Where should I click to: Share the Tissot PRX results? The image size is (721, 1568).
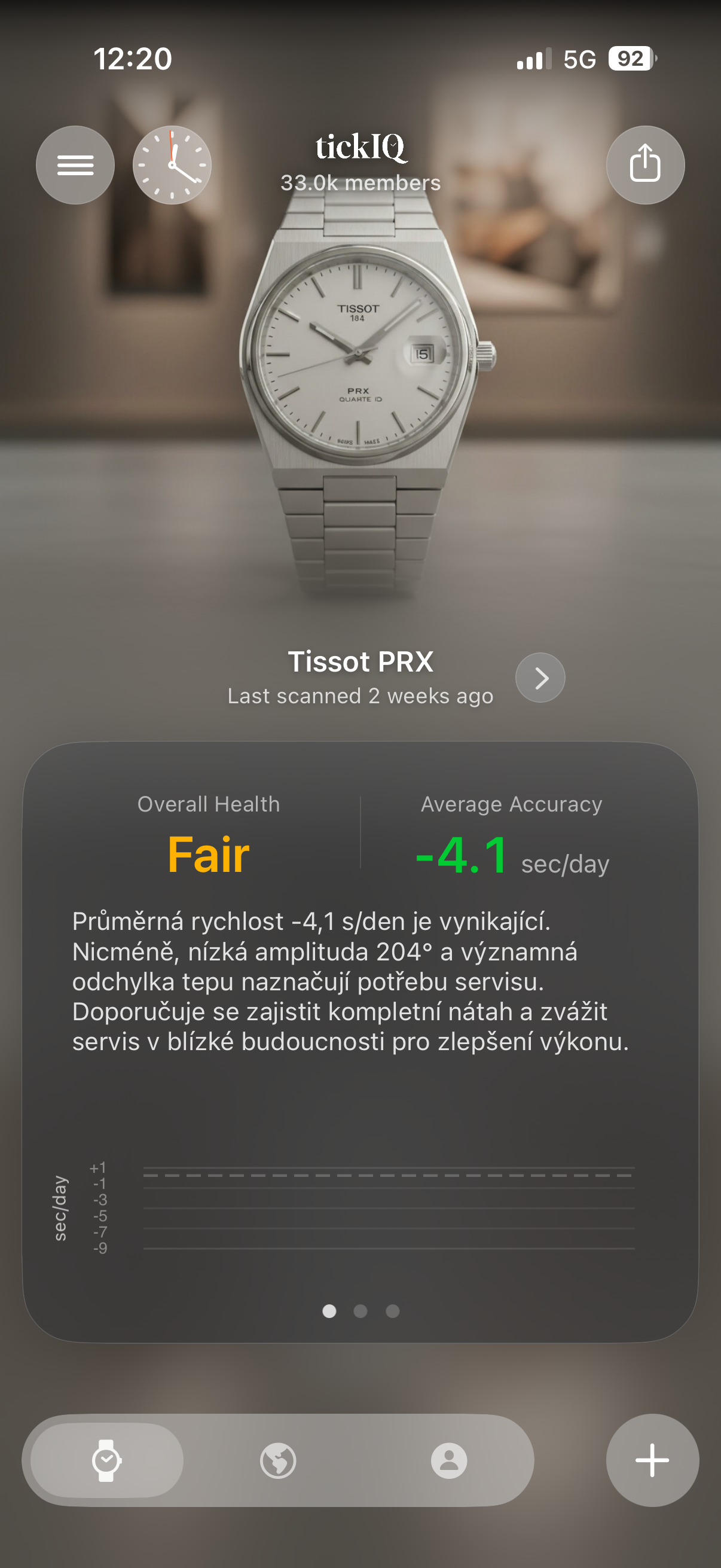coord(645,165)
